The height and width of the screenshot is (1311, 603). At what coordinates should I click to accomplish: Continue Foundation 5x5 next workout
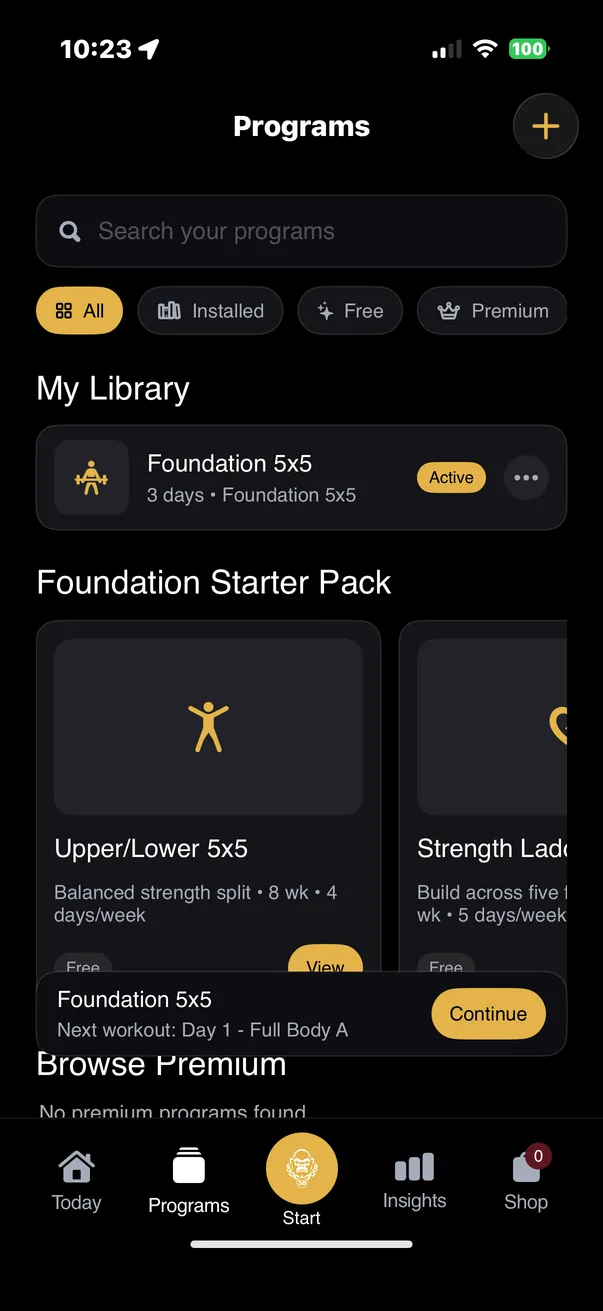488,1014
